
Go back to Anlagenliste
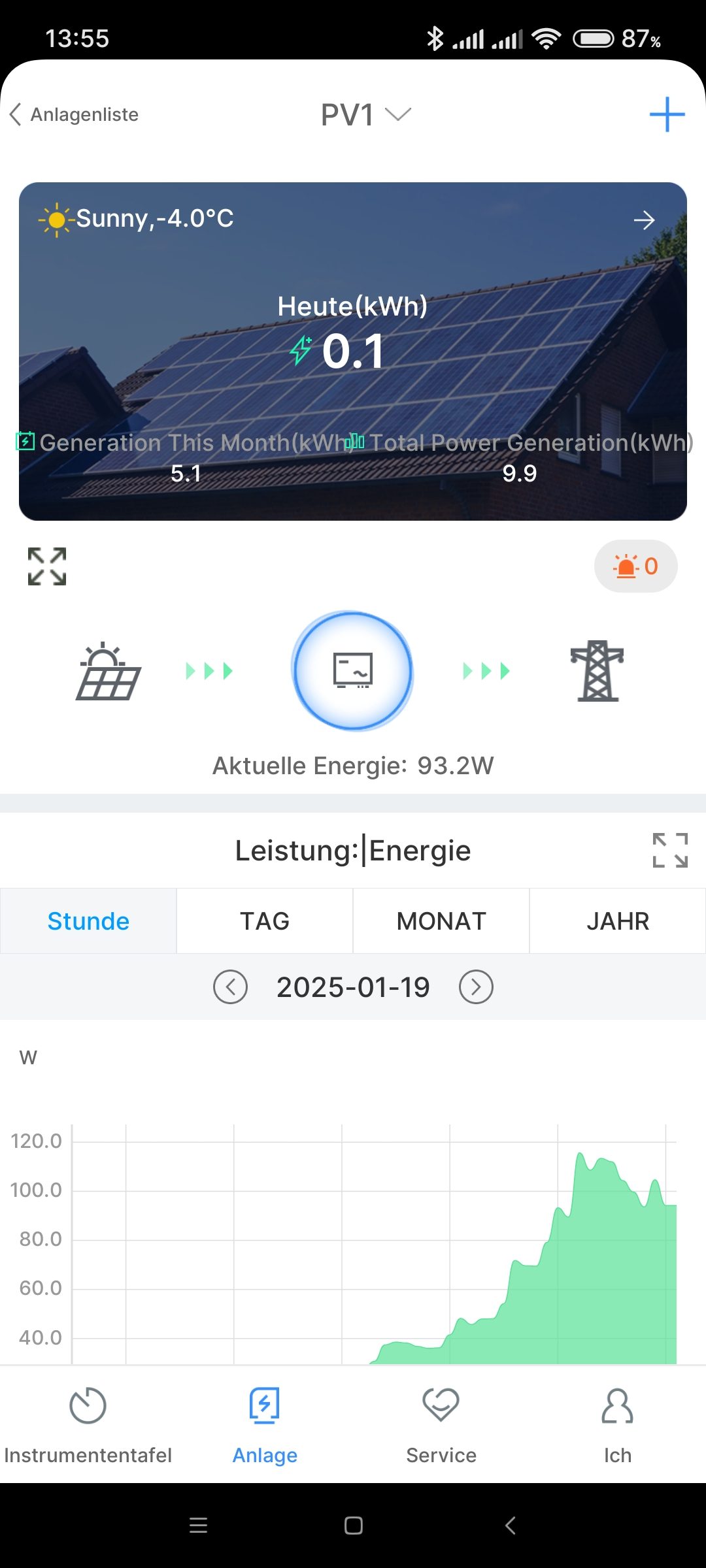[75, 114]
